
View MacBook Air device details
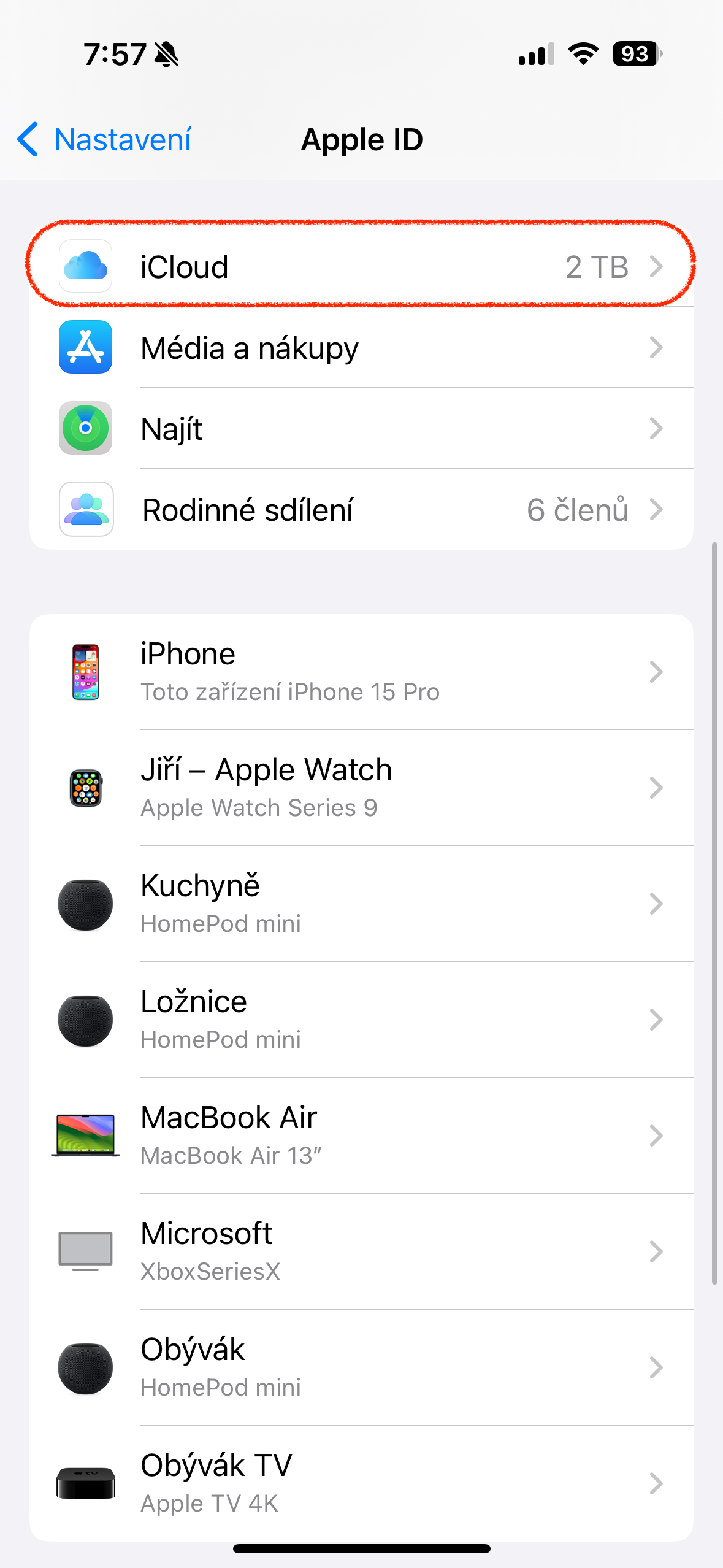click(x=361, y=1136)
